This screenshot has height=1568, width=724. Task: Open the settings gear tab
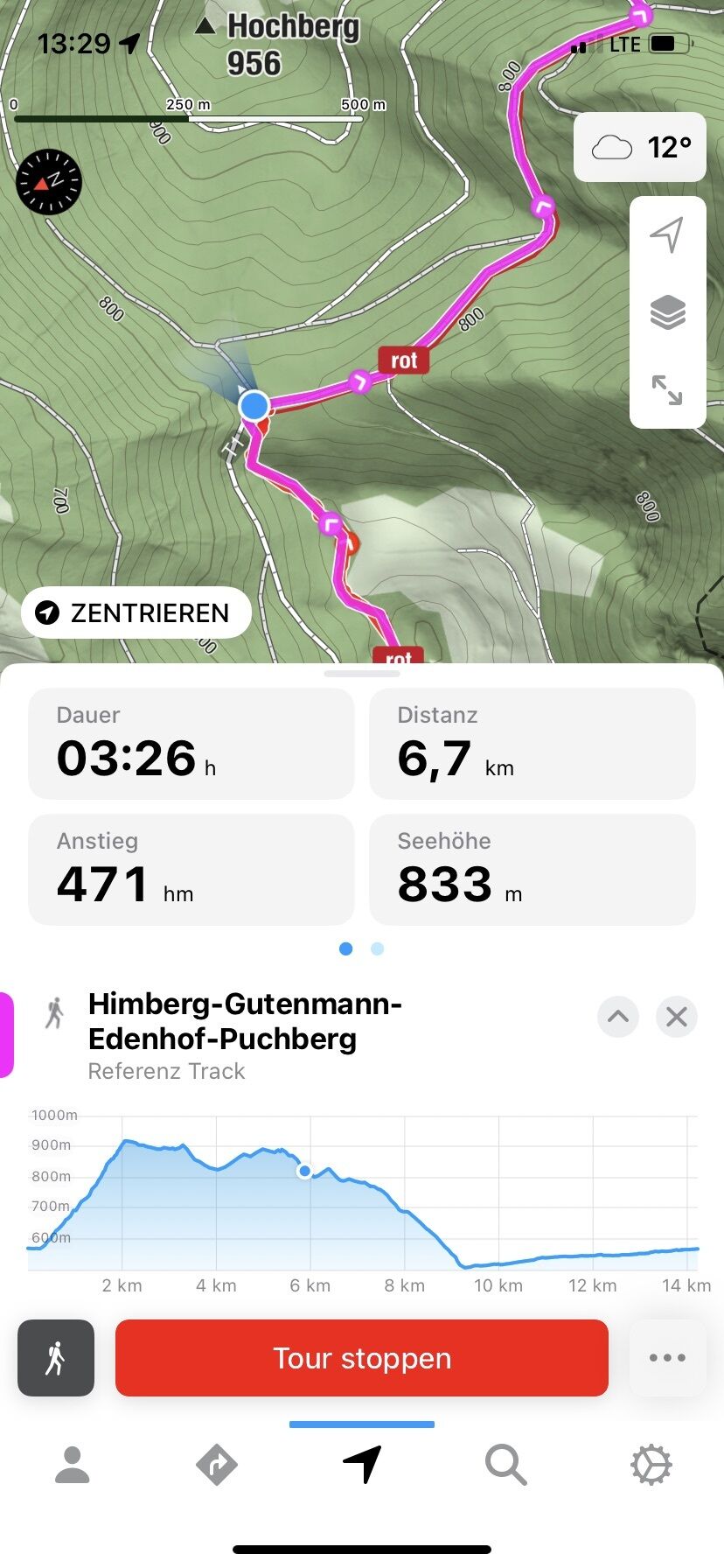[651, 1464]
